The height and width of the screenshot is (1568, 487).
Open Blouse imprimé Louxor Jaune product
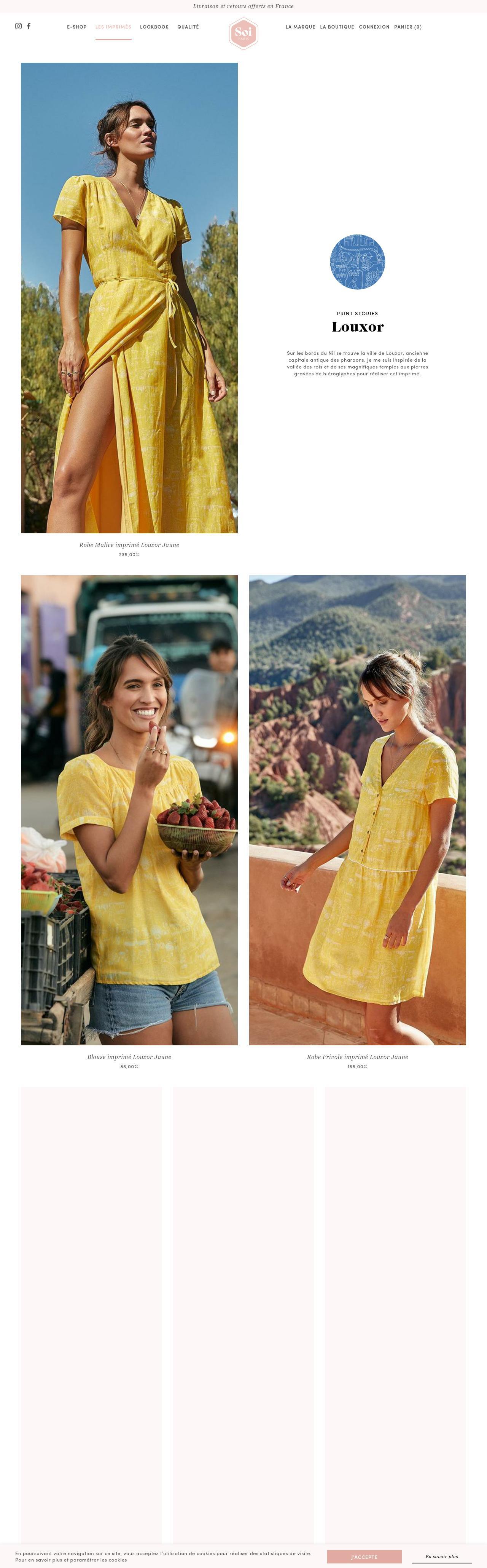pyautogui.click(x=129, y=1057)
